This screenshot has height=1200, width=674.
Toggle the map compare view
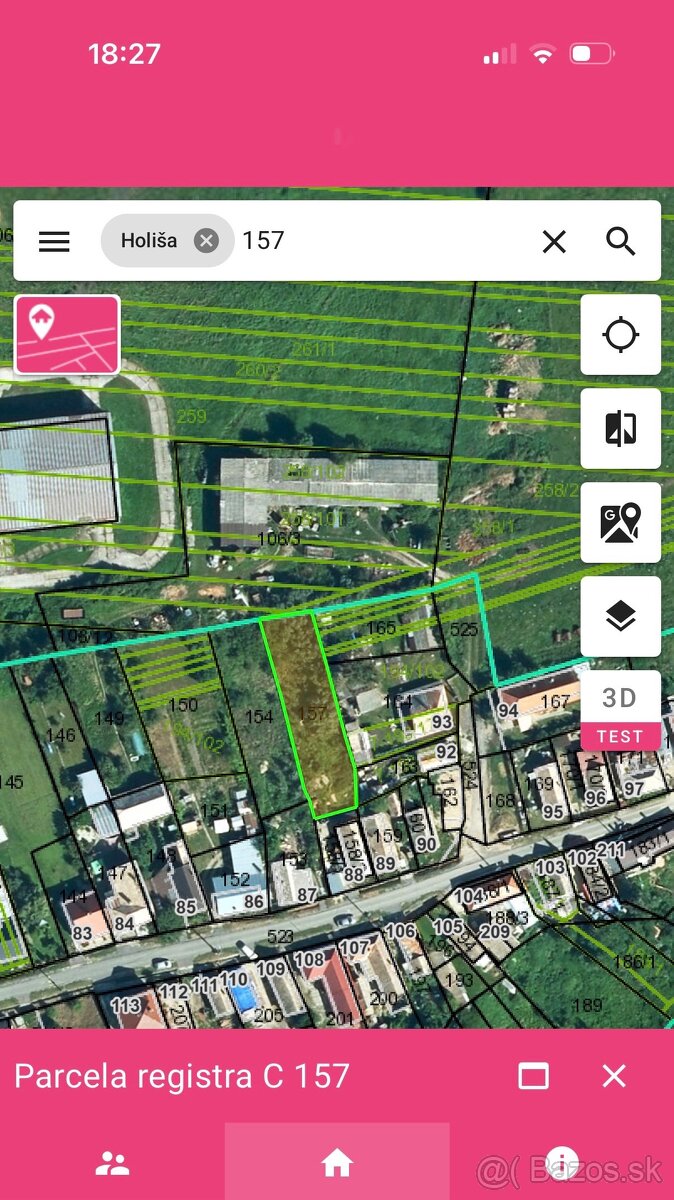click(620, 428)
